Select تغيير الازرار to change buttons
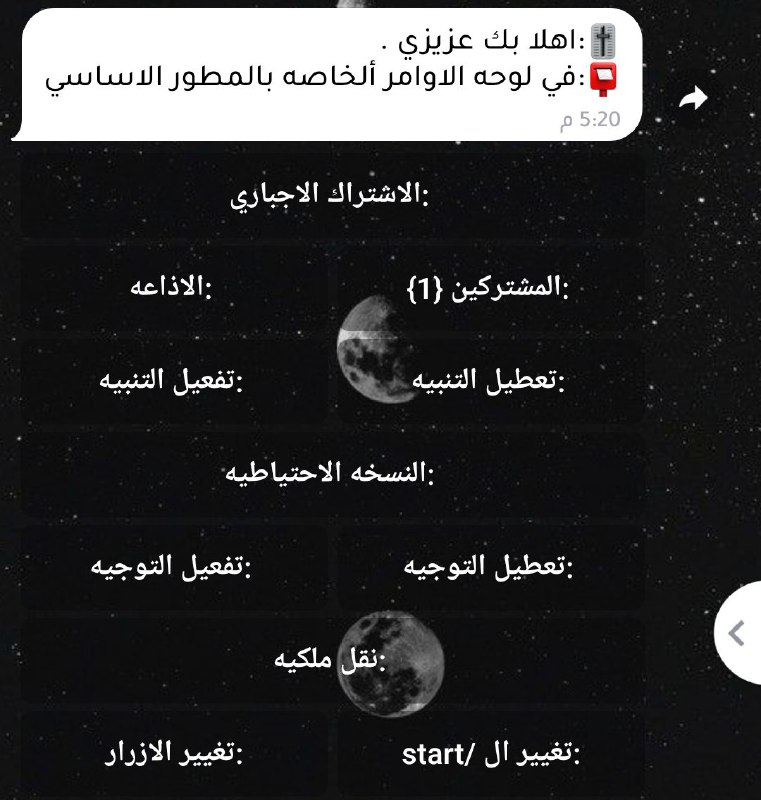 pyautogui.click(x=171, y=752)
